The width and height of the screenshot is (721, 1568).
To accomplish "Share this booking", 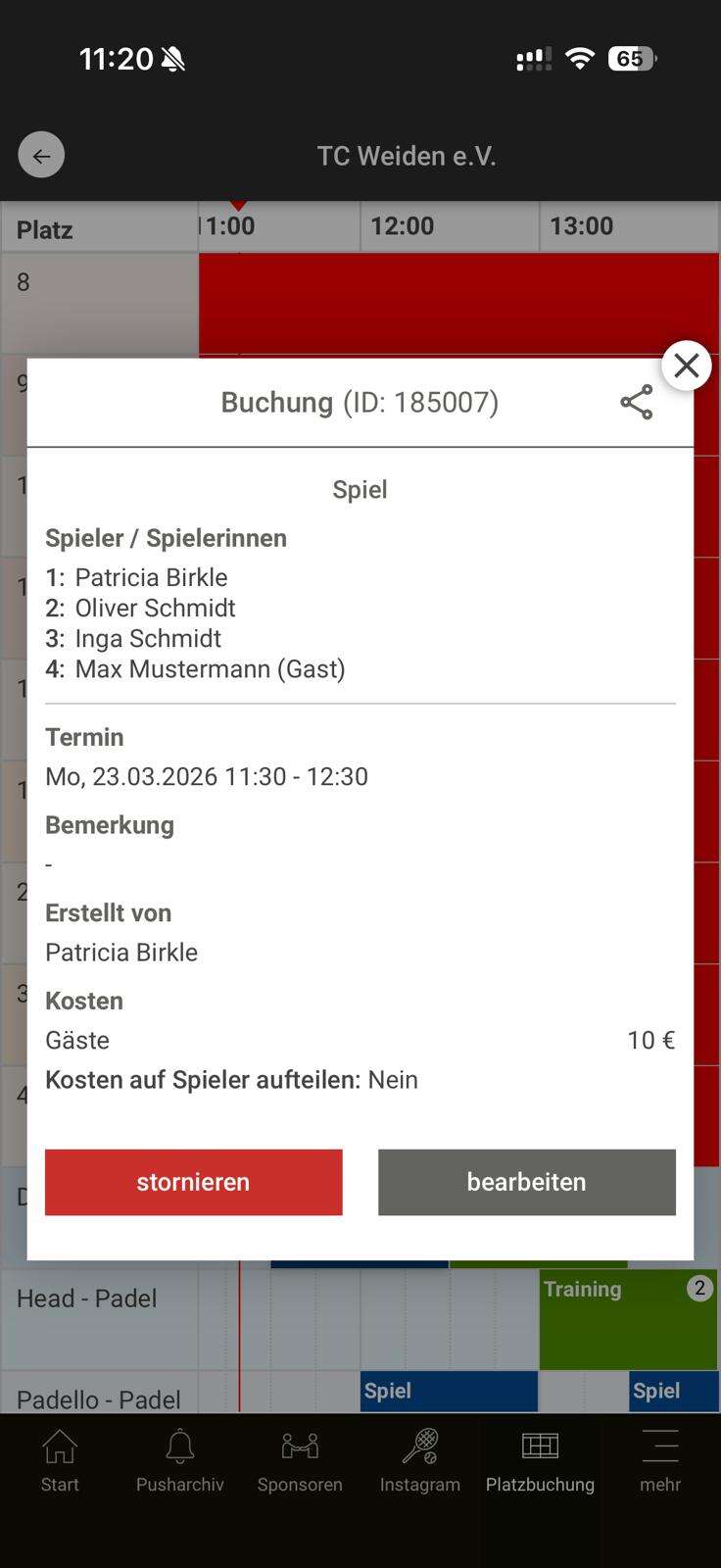I will pyautogui.click(x=636, y=402).
